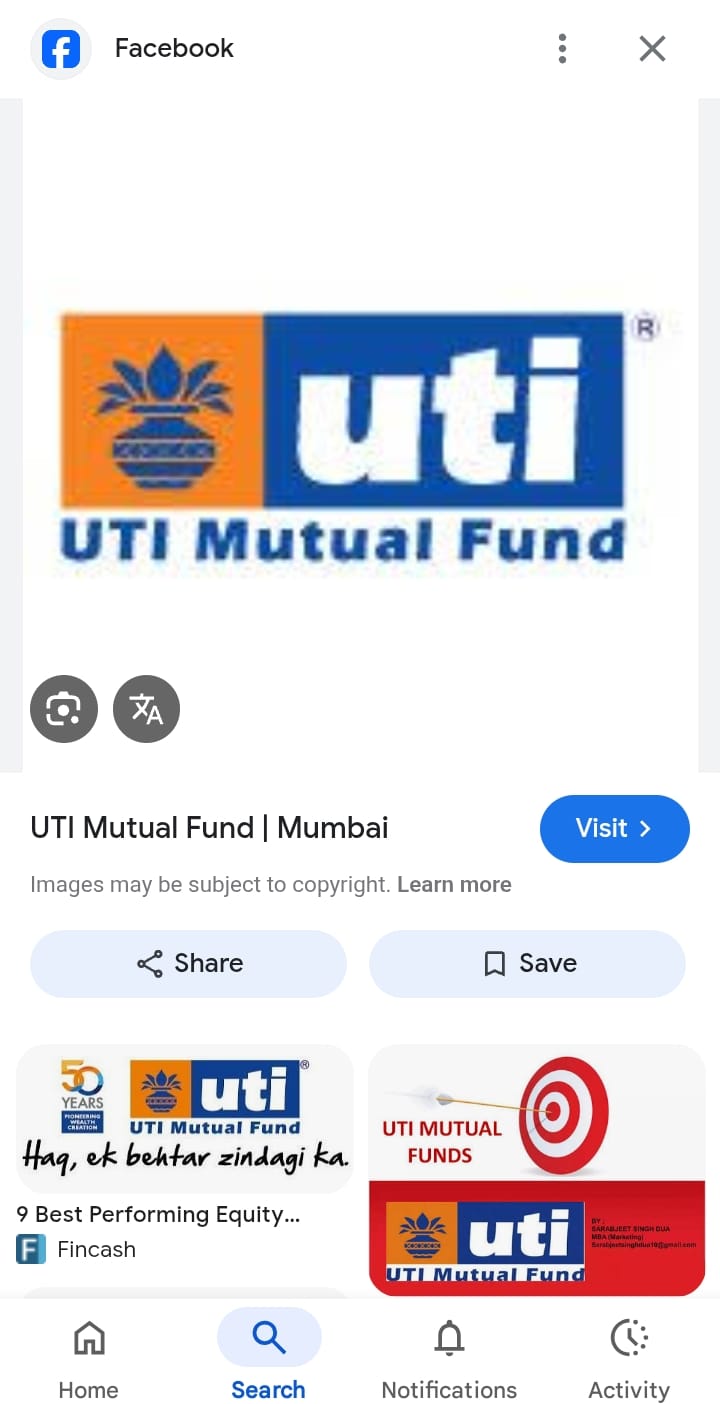Image resolution: width=720 pixels, height=1404 pixels.
Task: Share this image
Action: (189, 963)
